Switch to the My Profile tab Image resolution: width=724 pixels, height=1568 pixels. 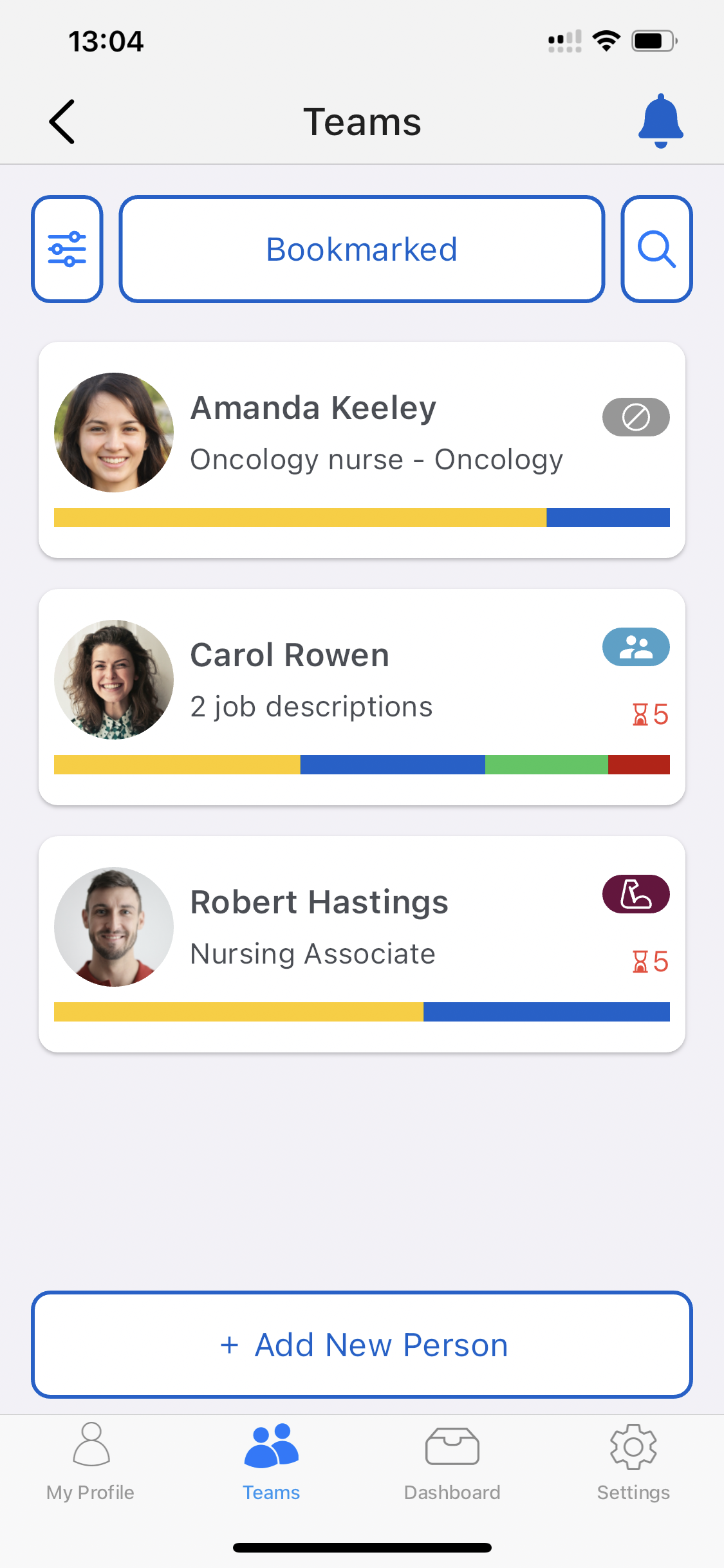[x=91, y=1462]
